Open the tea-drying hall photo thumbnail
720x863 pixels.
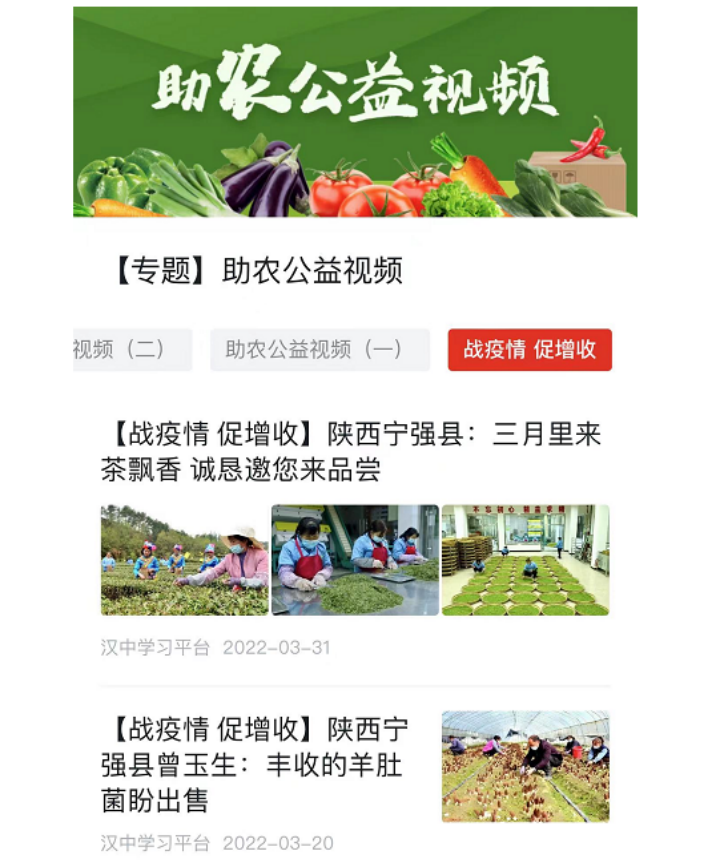(x=525, y=560)
